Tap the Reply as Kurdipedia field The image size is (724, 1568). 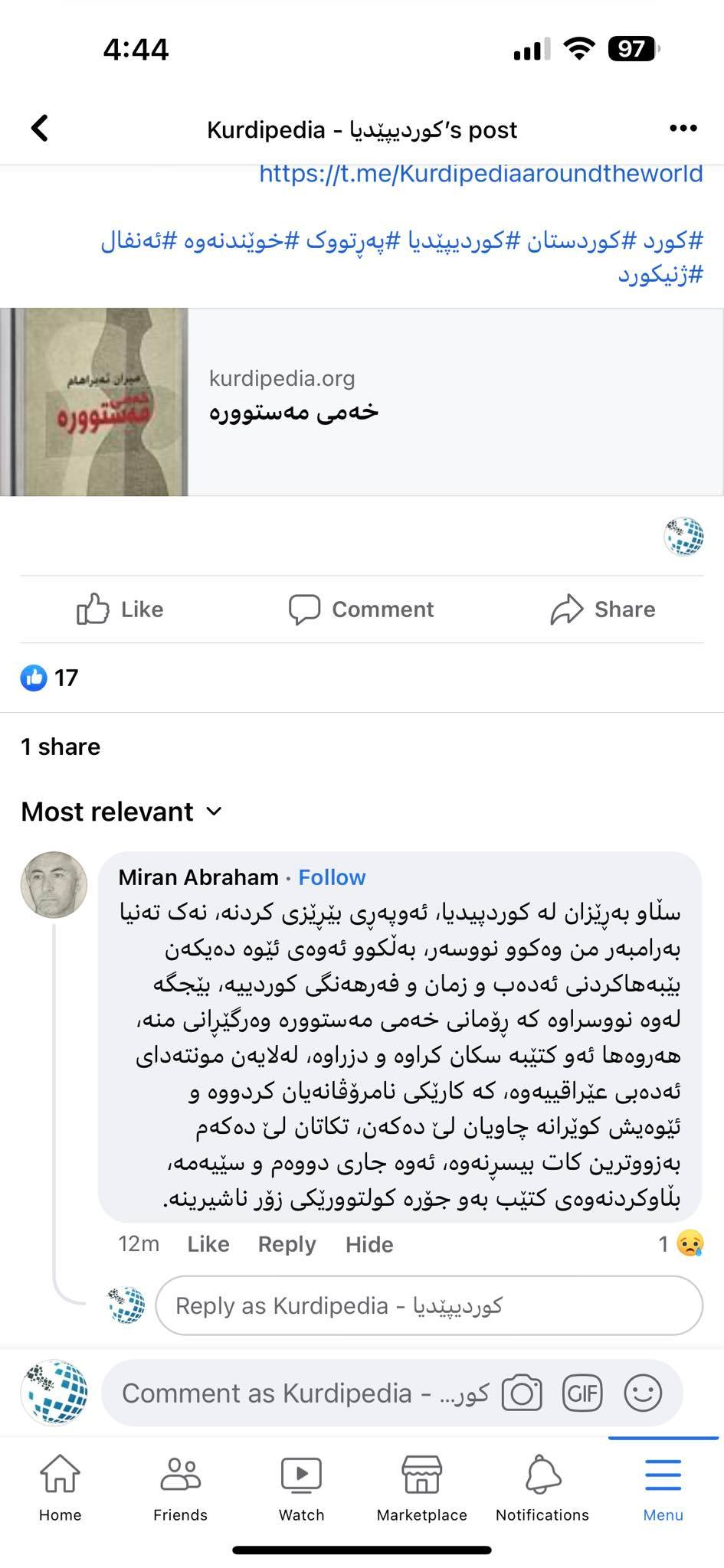coord(428,1305)
